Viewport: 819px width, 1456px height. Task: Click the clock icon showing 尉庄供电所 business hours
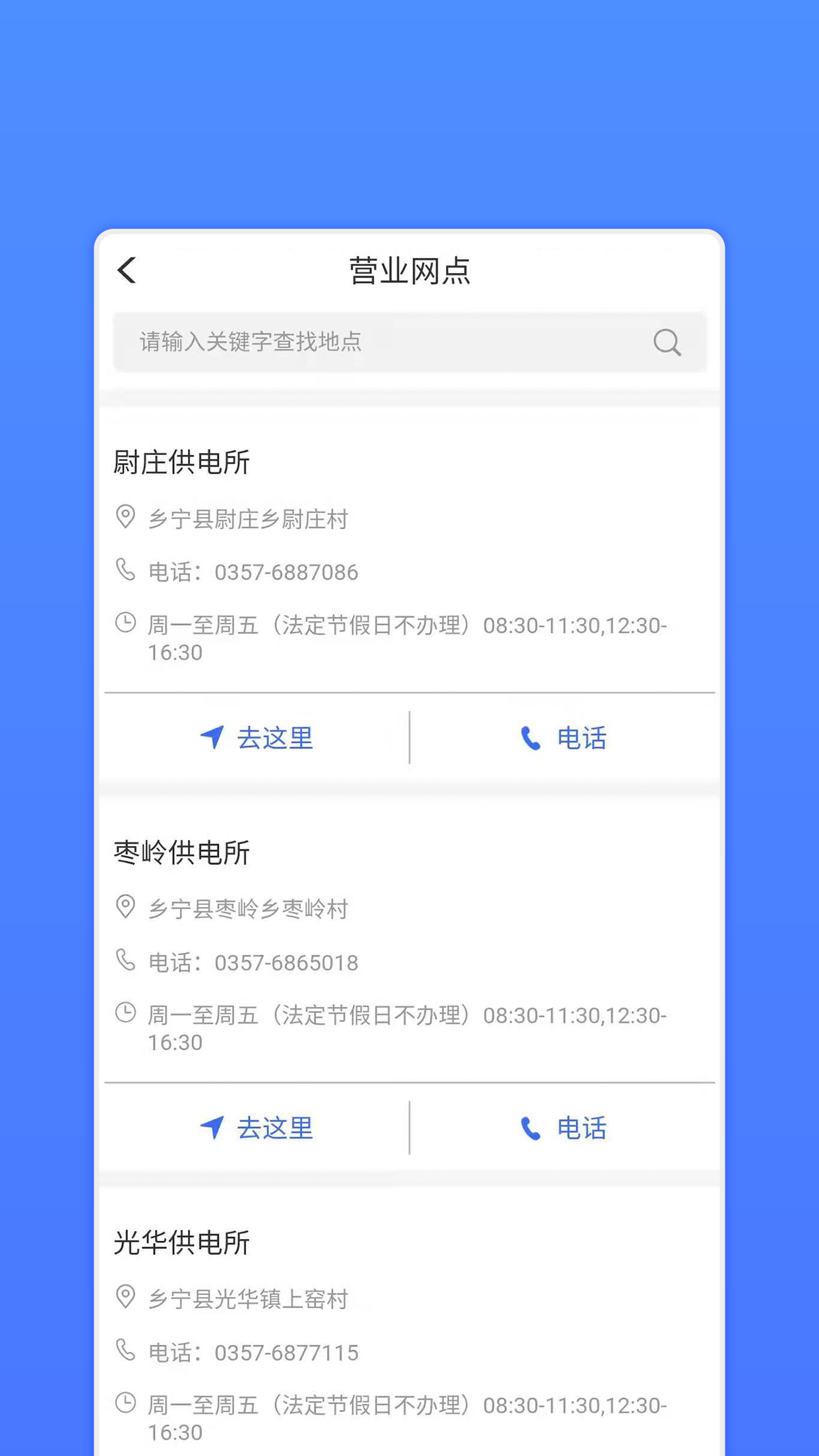point(125,621)
